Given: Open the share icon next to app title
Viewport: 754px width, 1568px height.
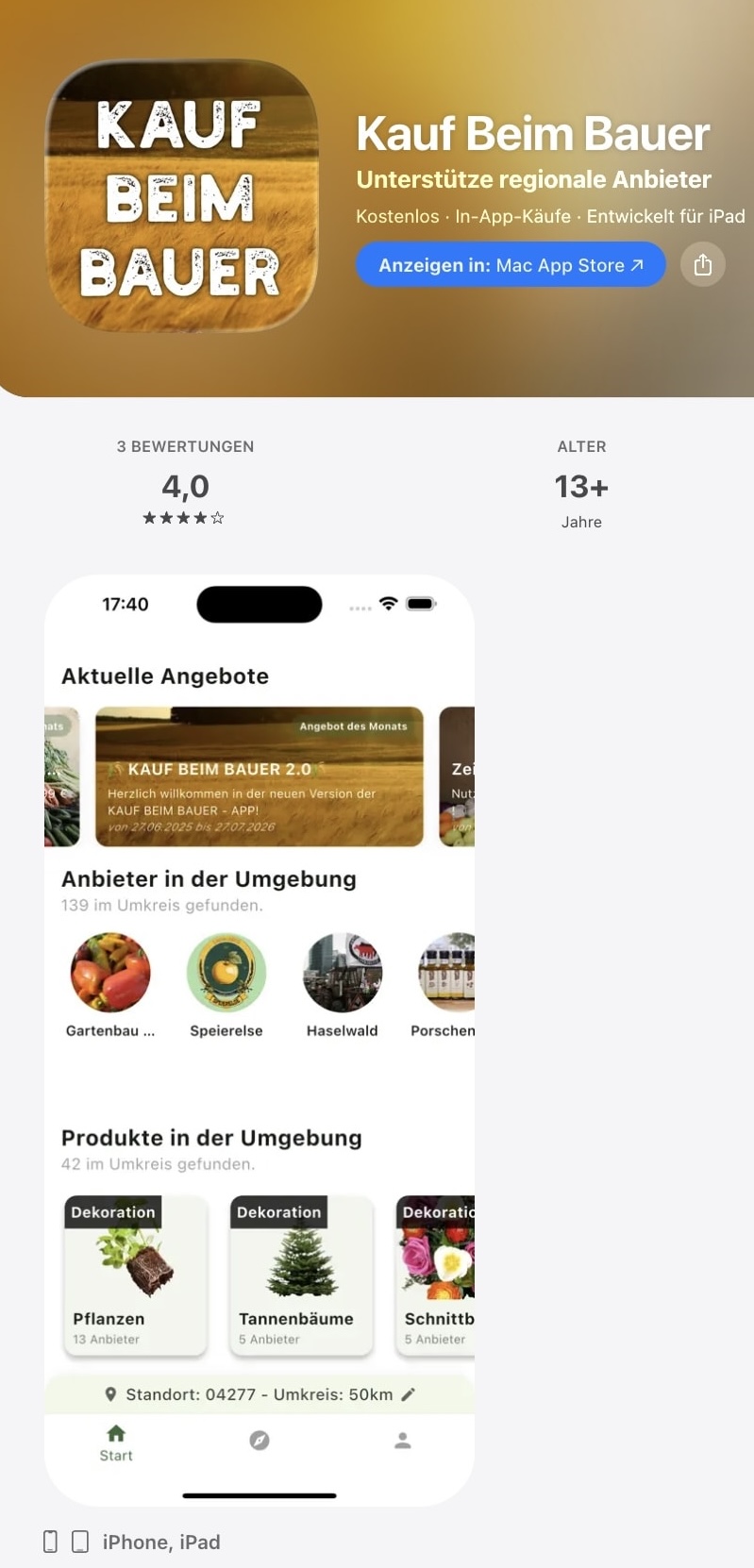Looking at the screenshot, I should coord(702,264).
